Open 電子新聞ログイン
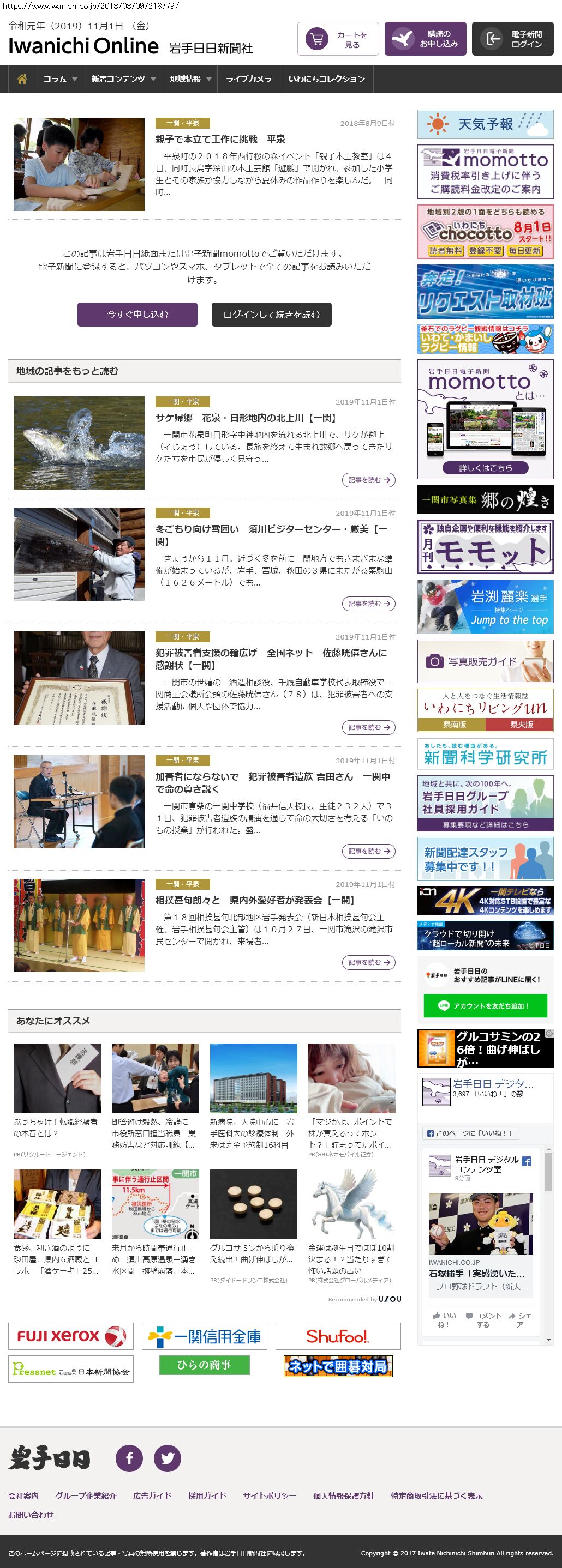This screenshot has height=1568, width=562. 512,40
